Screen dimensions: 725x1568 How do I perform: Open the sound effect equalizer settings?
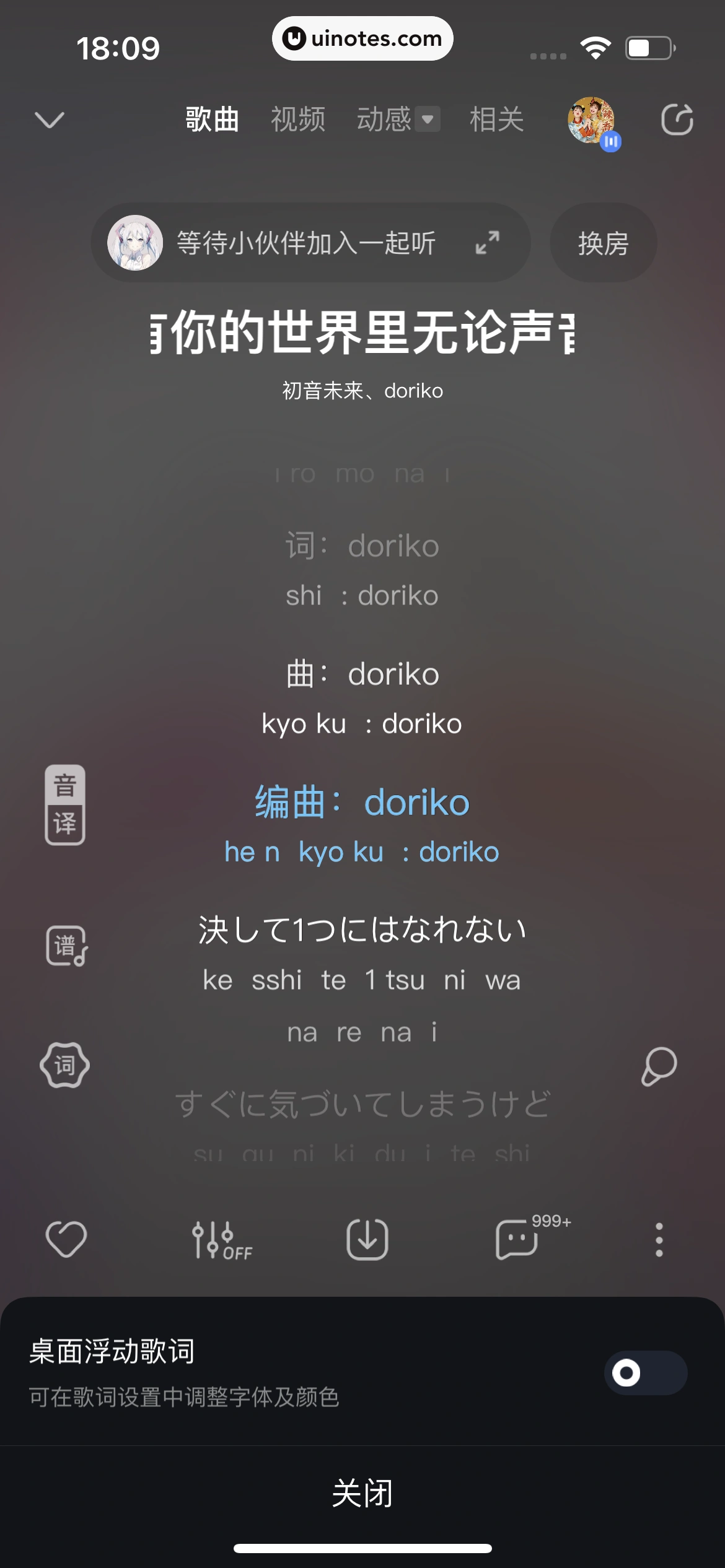pos(221,1240)
